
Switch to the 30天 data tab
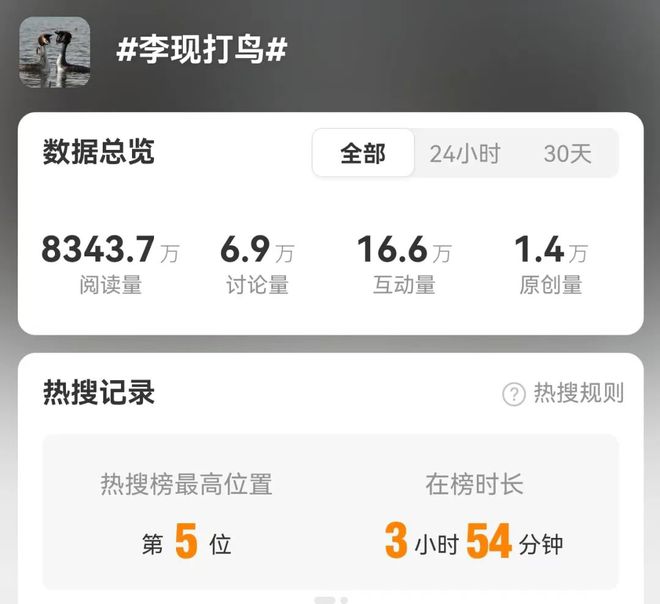[x=567, y=154]
